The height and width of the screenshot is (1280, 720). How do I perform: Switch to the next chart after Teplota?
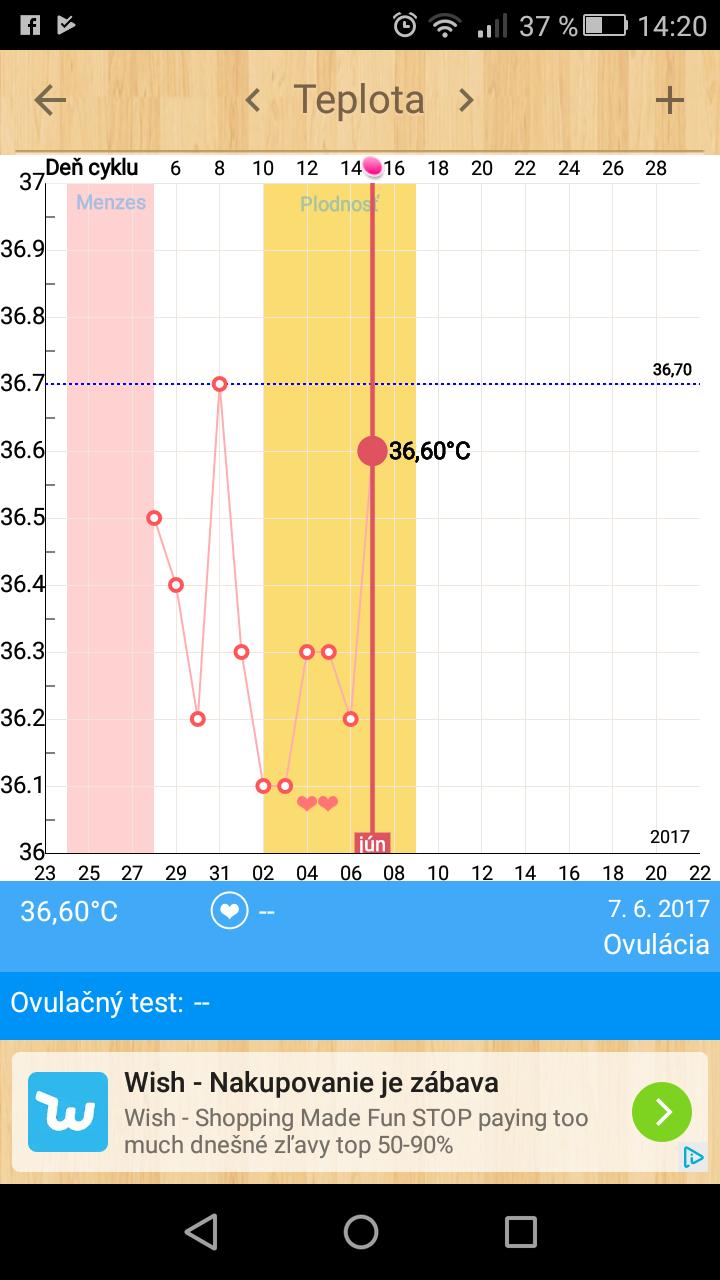click(x=466, y=100)
